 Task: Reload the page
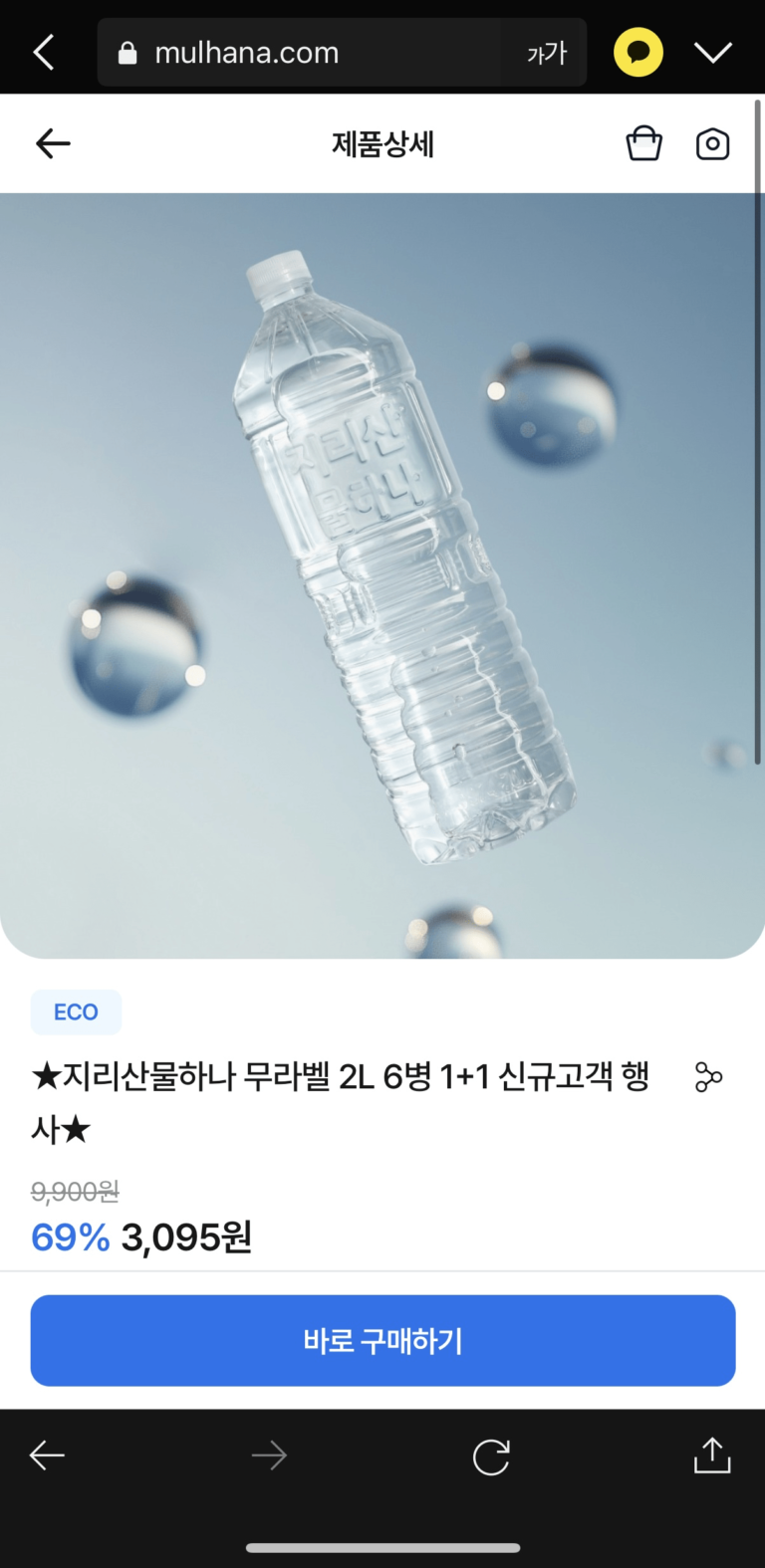click(491, 1456)
